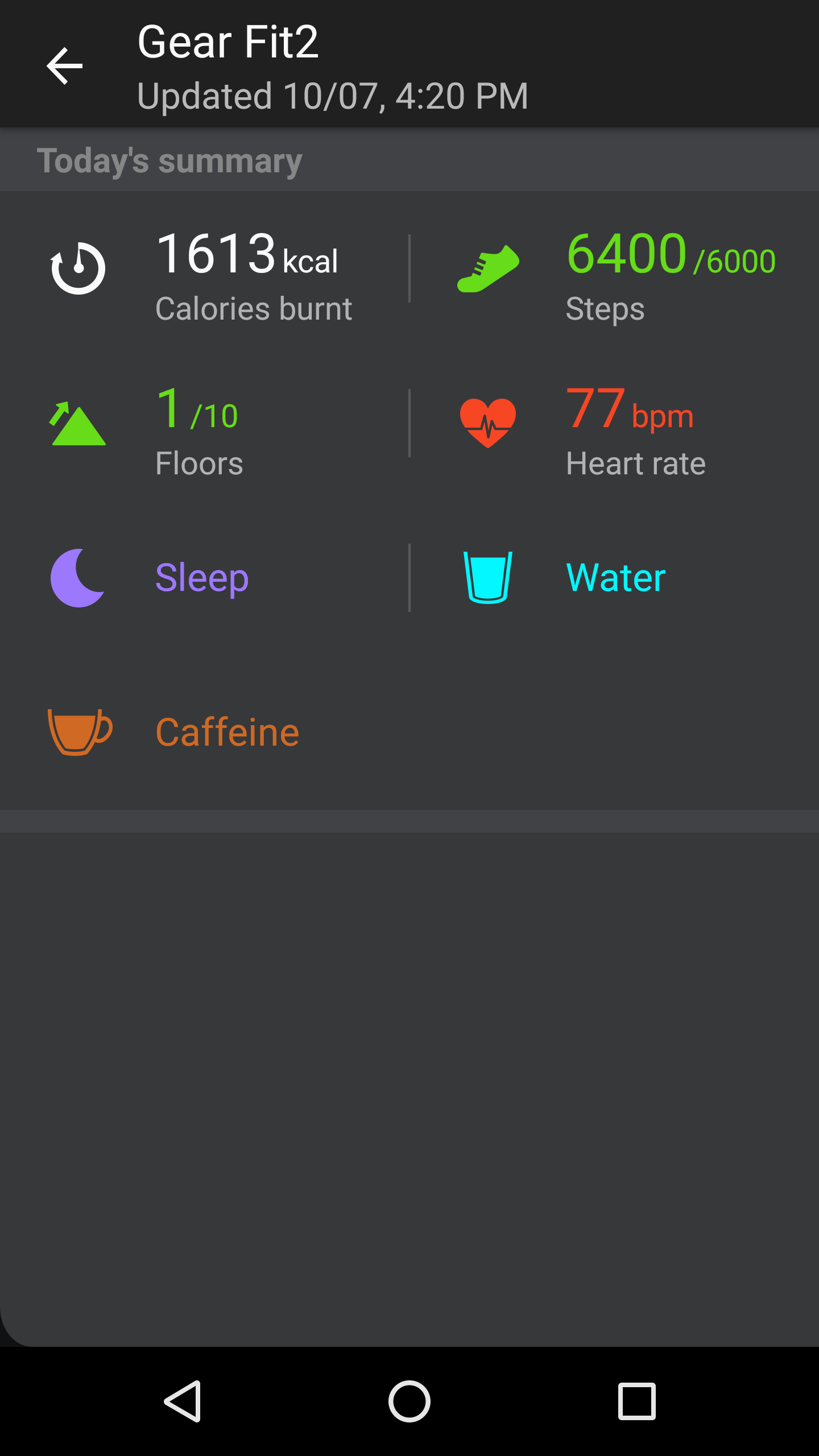Open the Water intake tracker
Screen dimensions: 819x1456
tap(614, 578)
